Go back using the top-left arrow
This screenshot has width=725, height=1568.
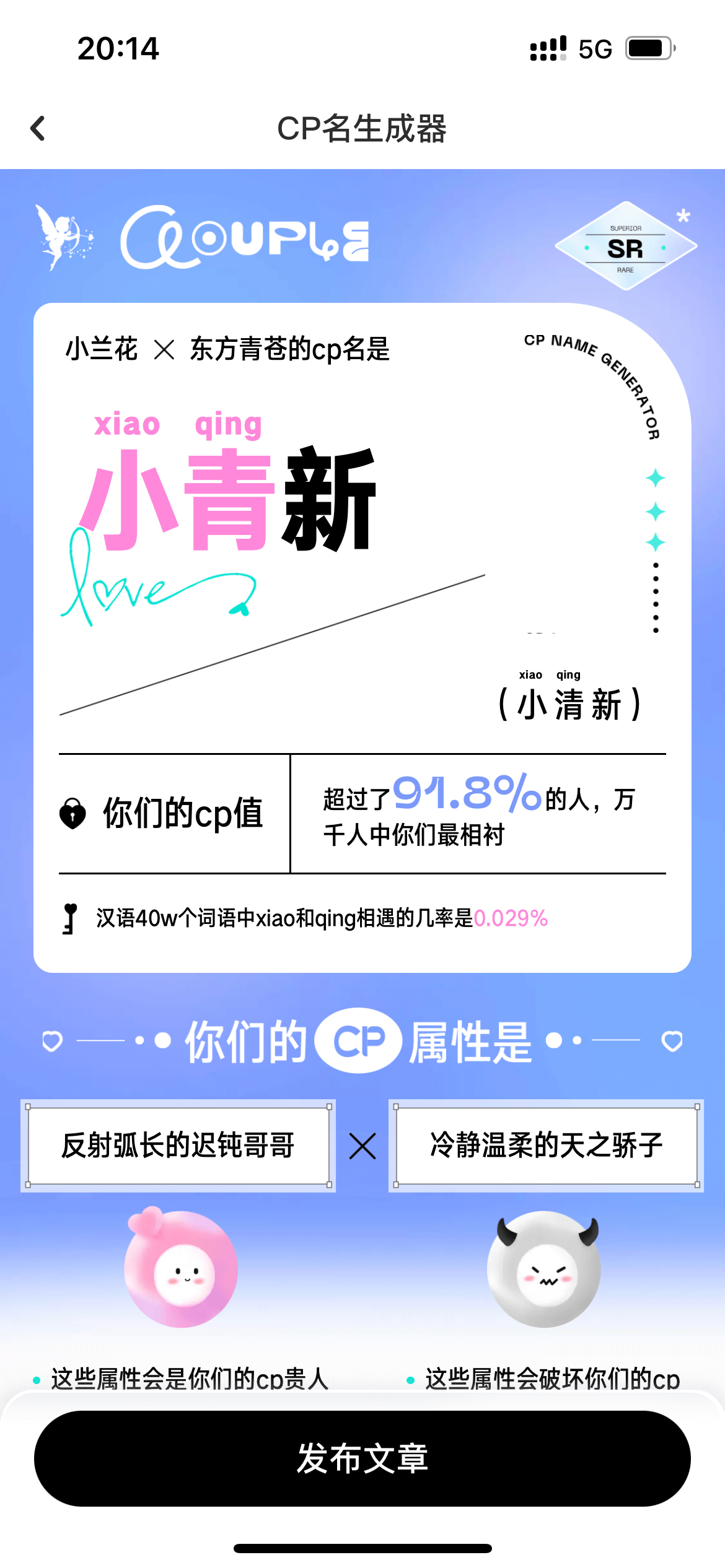[38, 129]
